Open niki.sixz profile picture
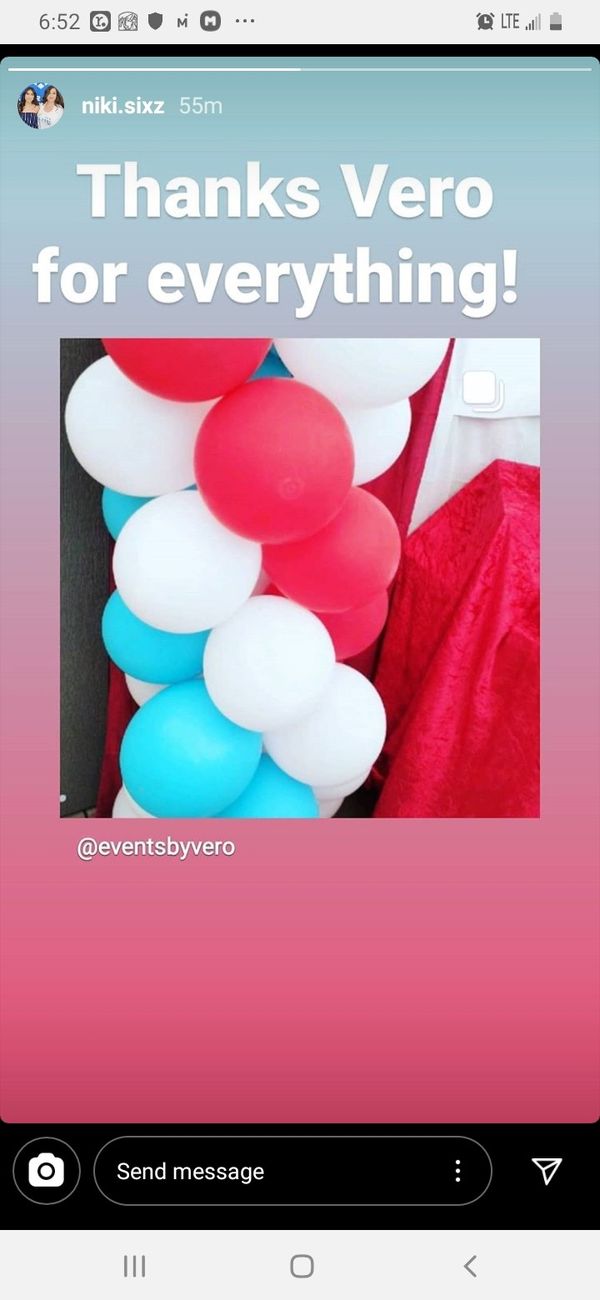This screenshot has height=1300, width=600. (x=41, y=106)
